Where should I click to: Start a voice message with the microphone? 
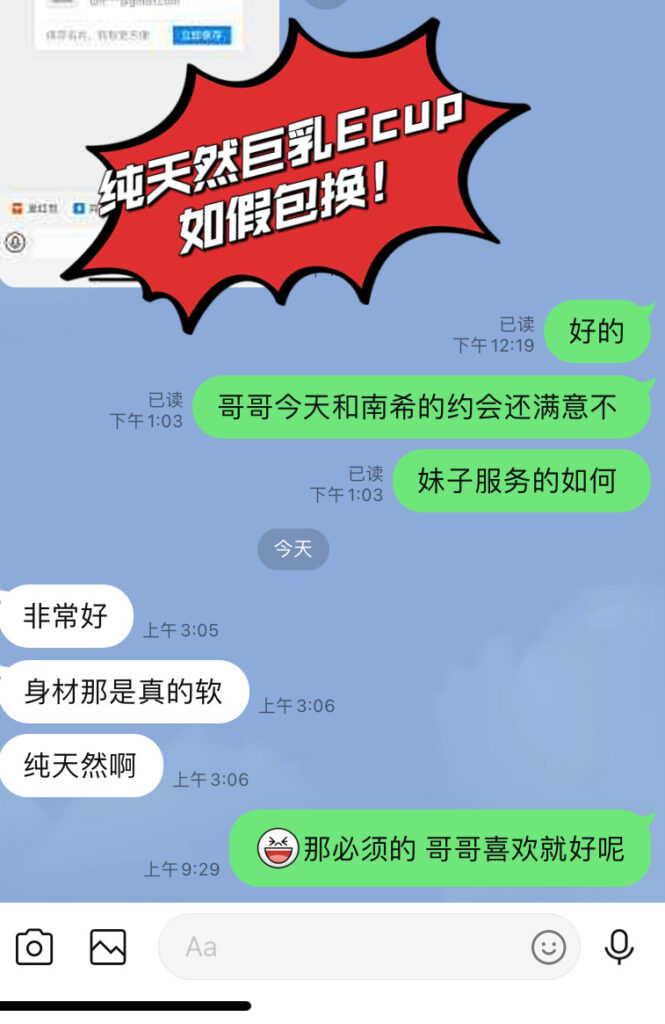coord(620,946)
